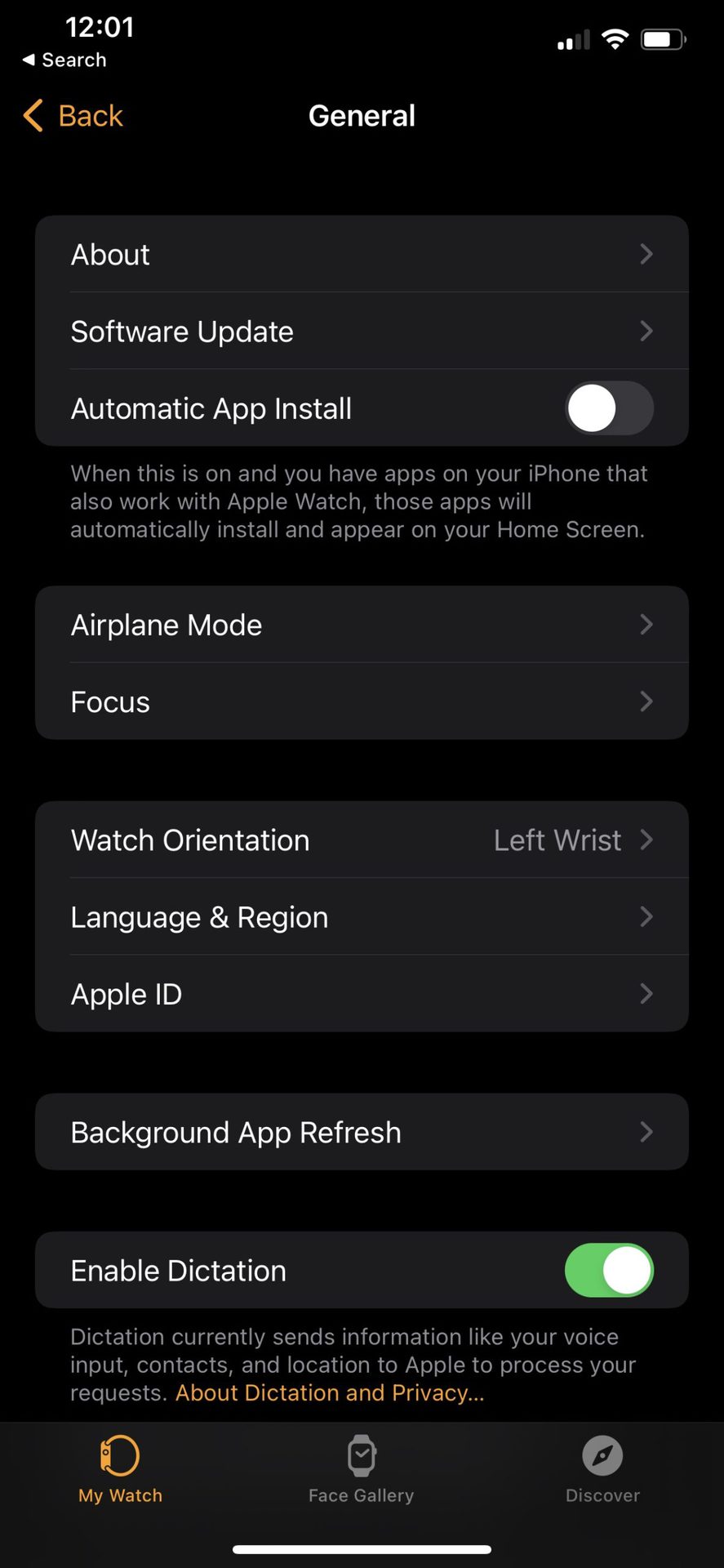Screen dimensions: 724x1568
Task: Switch to the My Watch tab
Action: tap(120, 1469)
